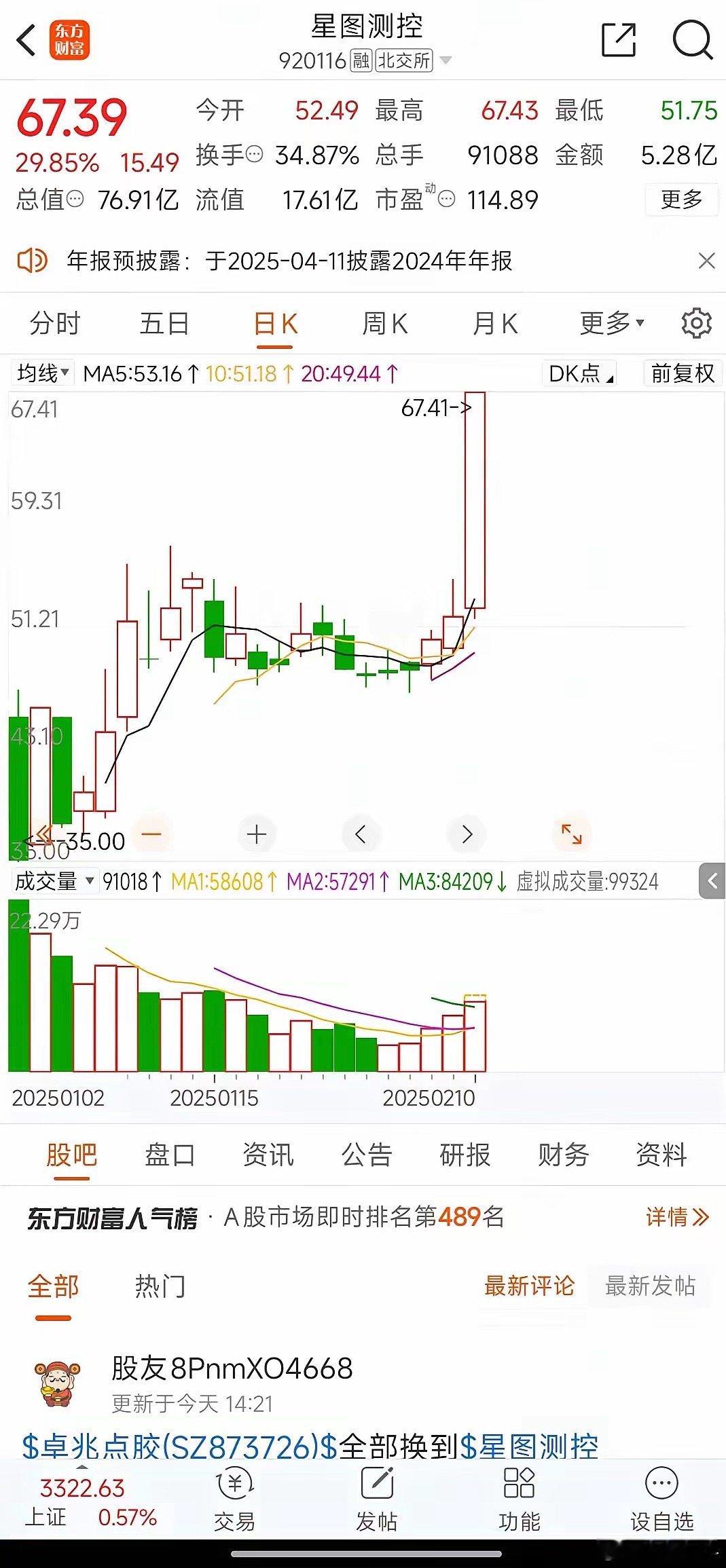Open 均线 moving average dropdown
The width and height of the screenshot is (726, 1568).
pyautogui.click(x=39, y=372)
